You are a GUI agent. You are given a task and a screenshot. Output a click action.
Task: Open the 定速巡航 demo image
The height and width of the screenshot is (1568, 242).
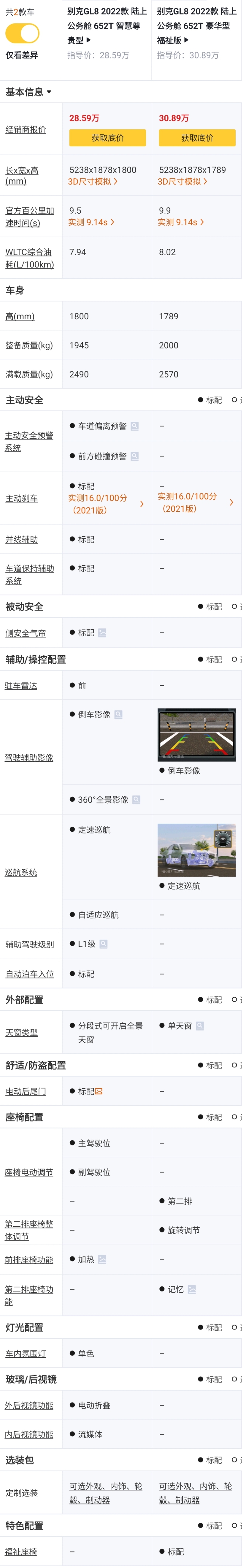[x=196, y=850]
